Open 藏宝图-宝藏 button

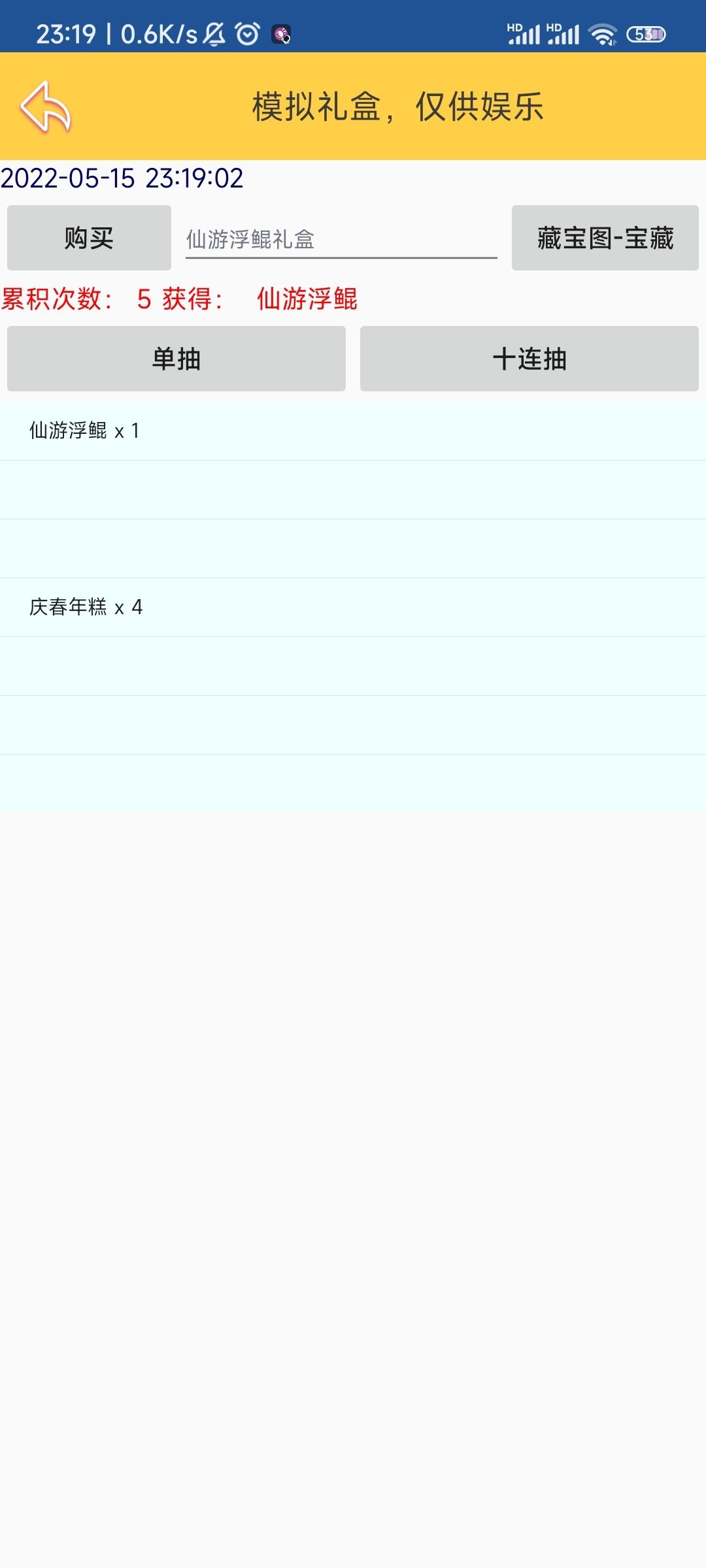605,238
